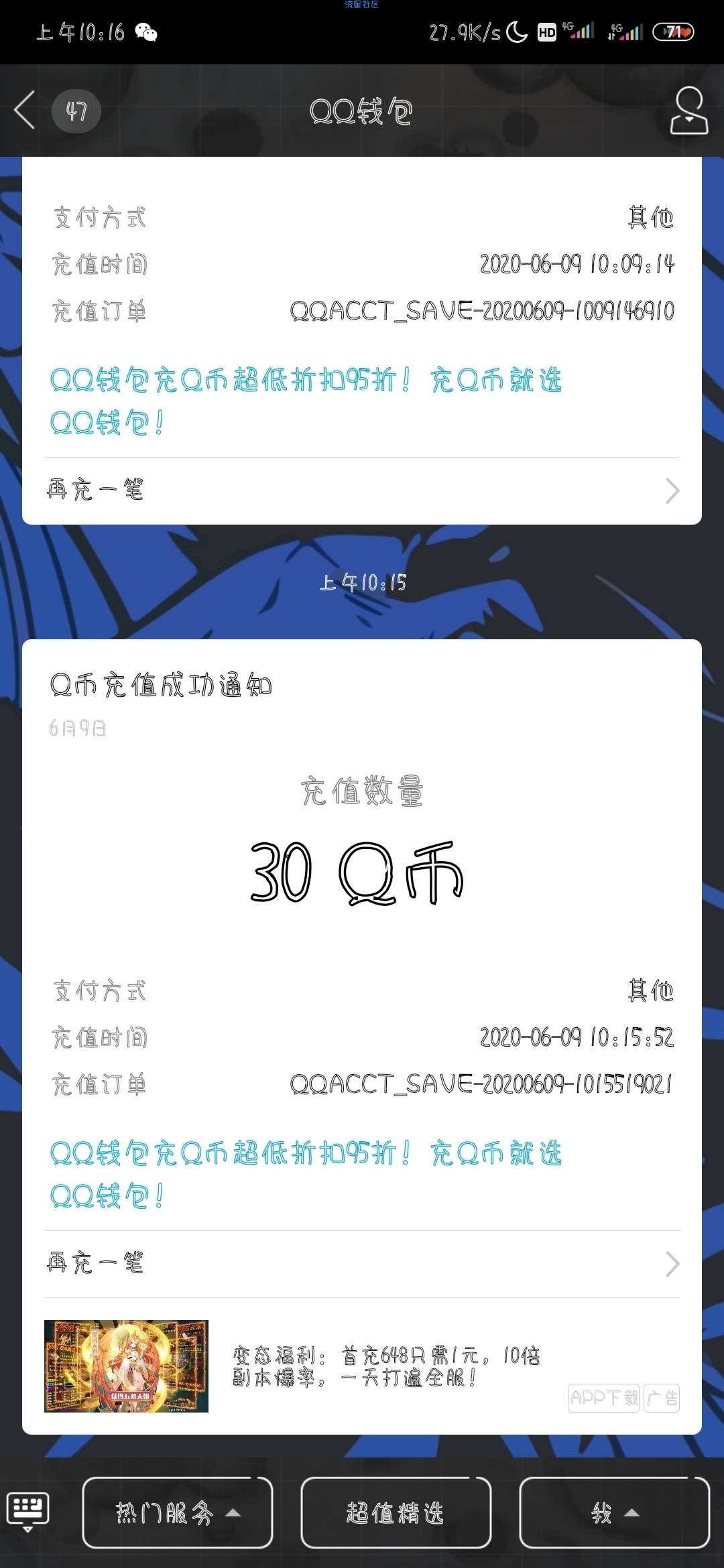Open the account profile icon
The width and height of the screenshot is (724, 1568).
688,111
